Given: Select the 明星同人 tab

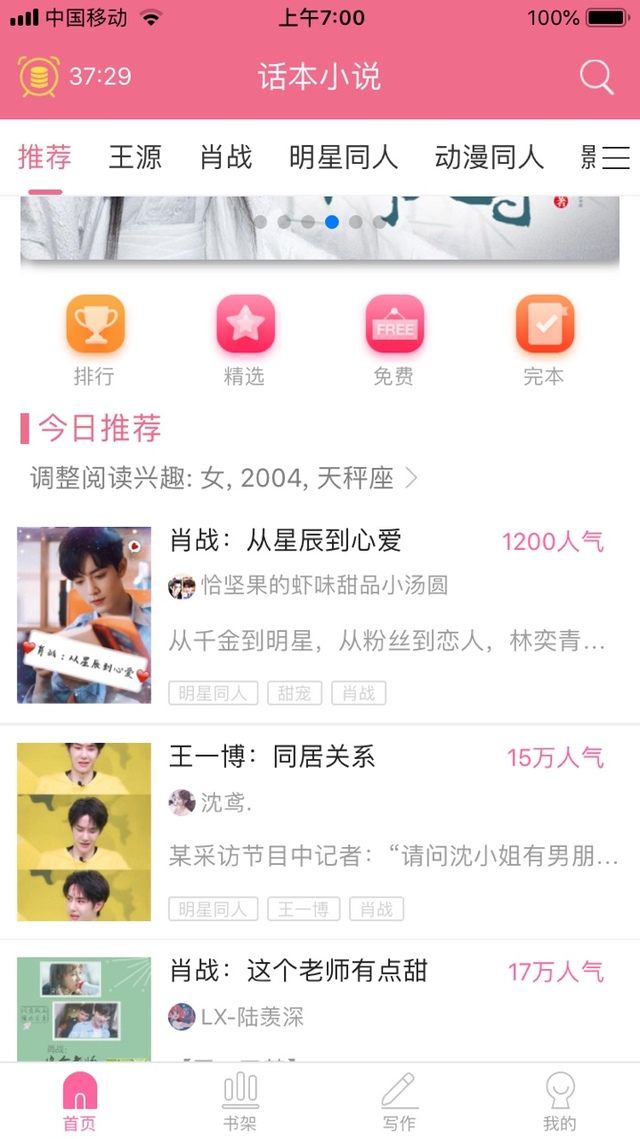Looking at the screenshot, I should click(x=344, y=157).
